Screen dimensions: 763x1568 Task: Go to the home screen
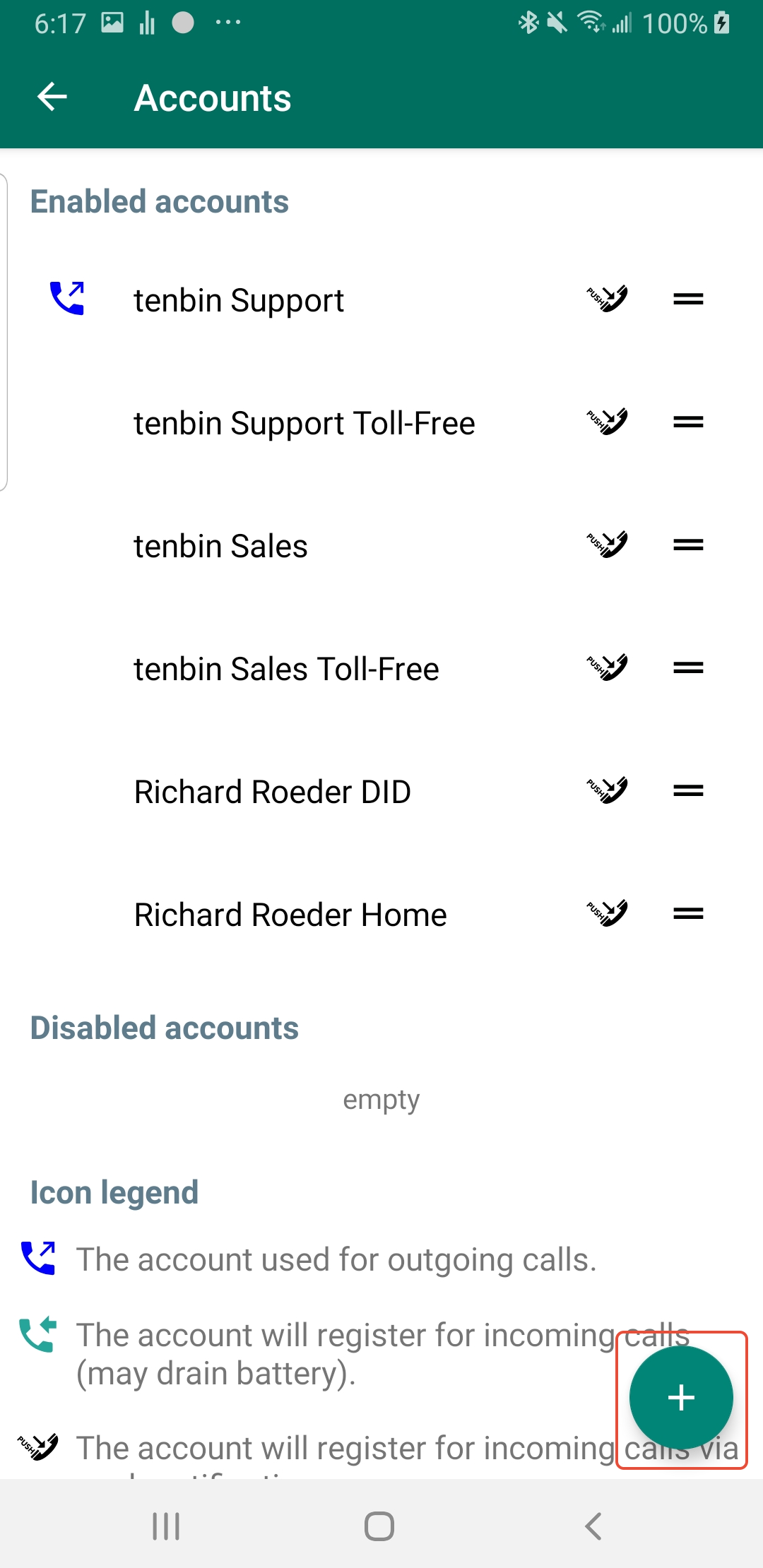(x=379, y=1526)
